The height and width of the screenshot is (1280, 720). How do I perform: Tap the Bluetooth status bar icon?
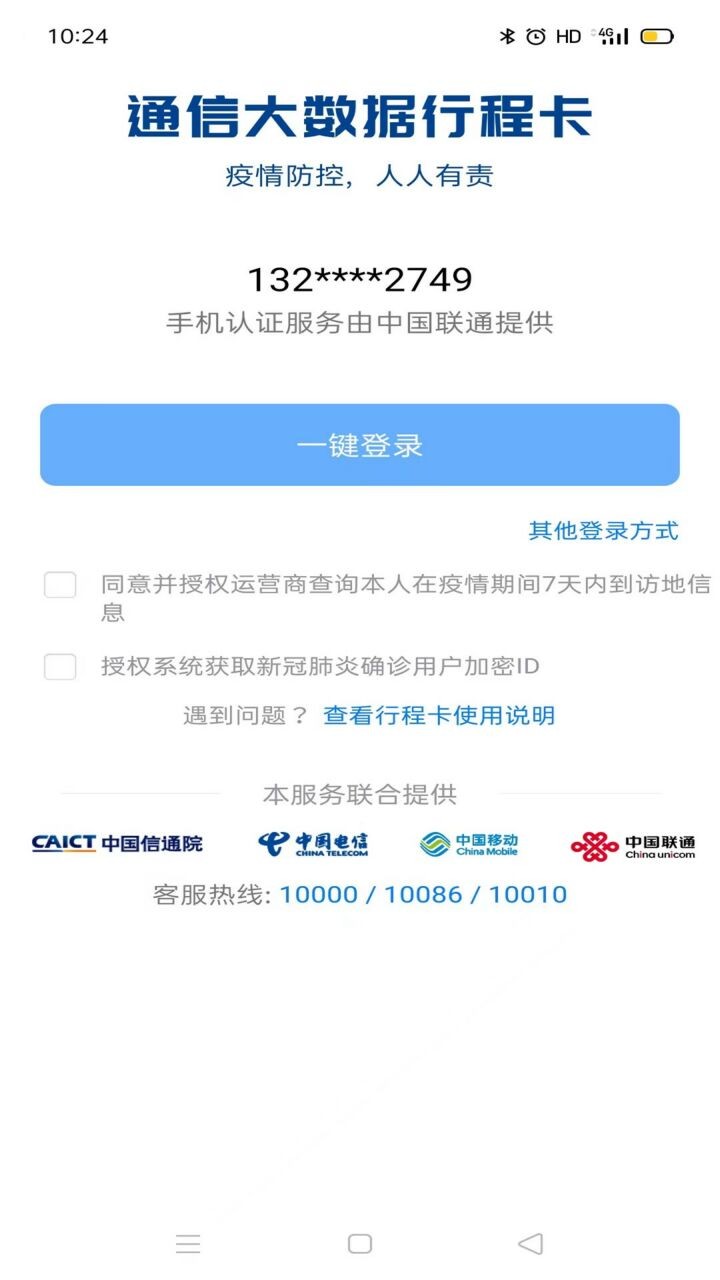coord(508,34)
